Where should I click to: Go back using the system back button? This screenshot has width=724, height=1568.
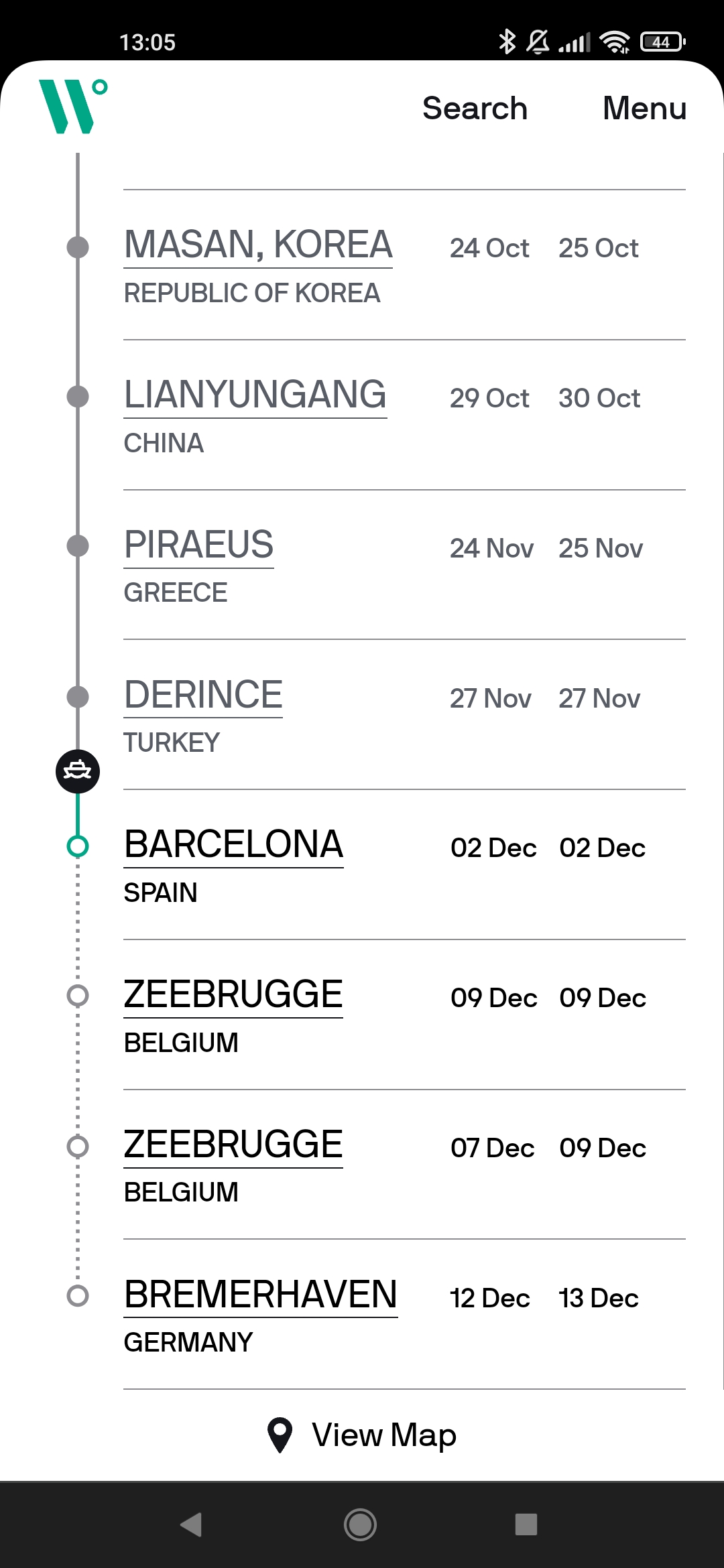[192, 1524]
